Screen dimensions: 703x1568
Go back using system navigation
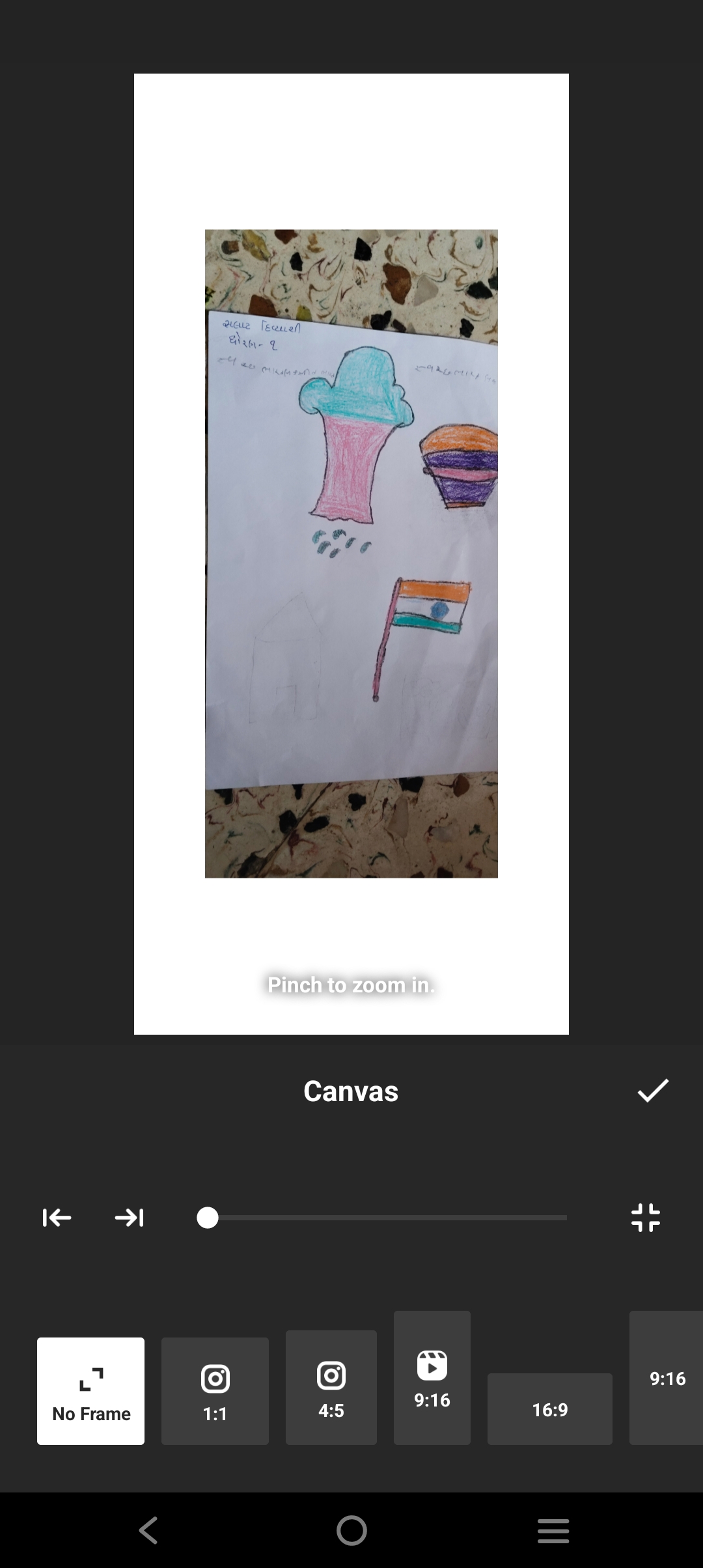pos(148,1530)
